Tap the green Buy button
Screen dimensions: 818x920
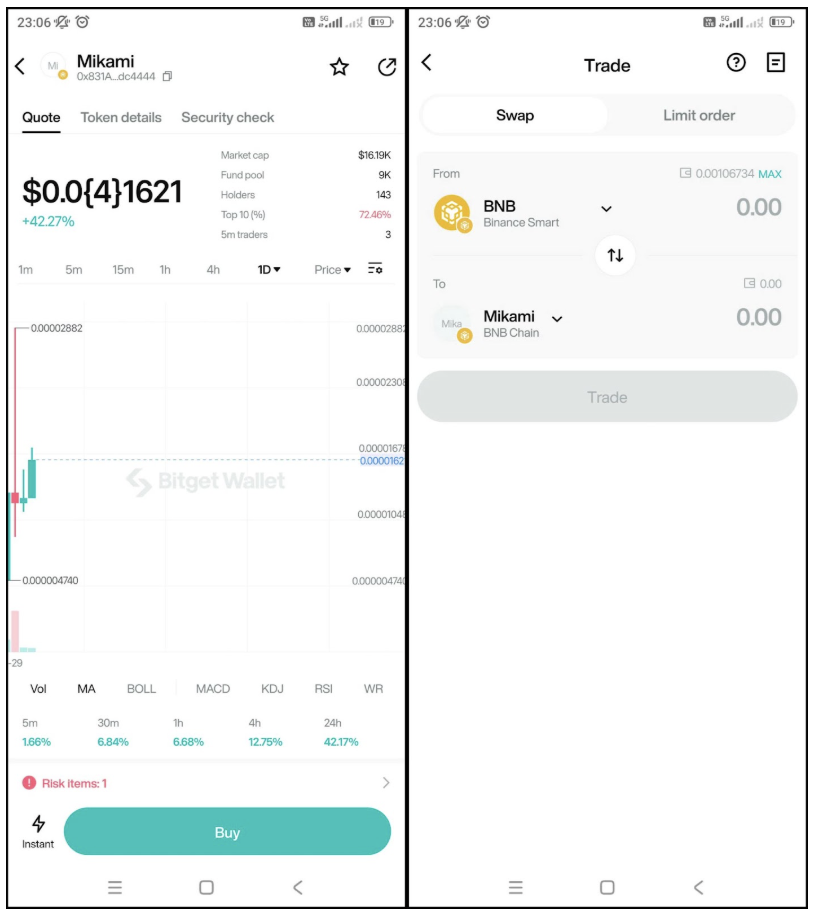227,832
